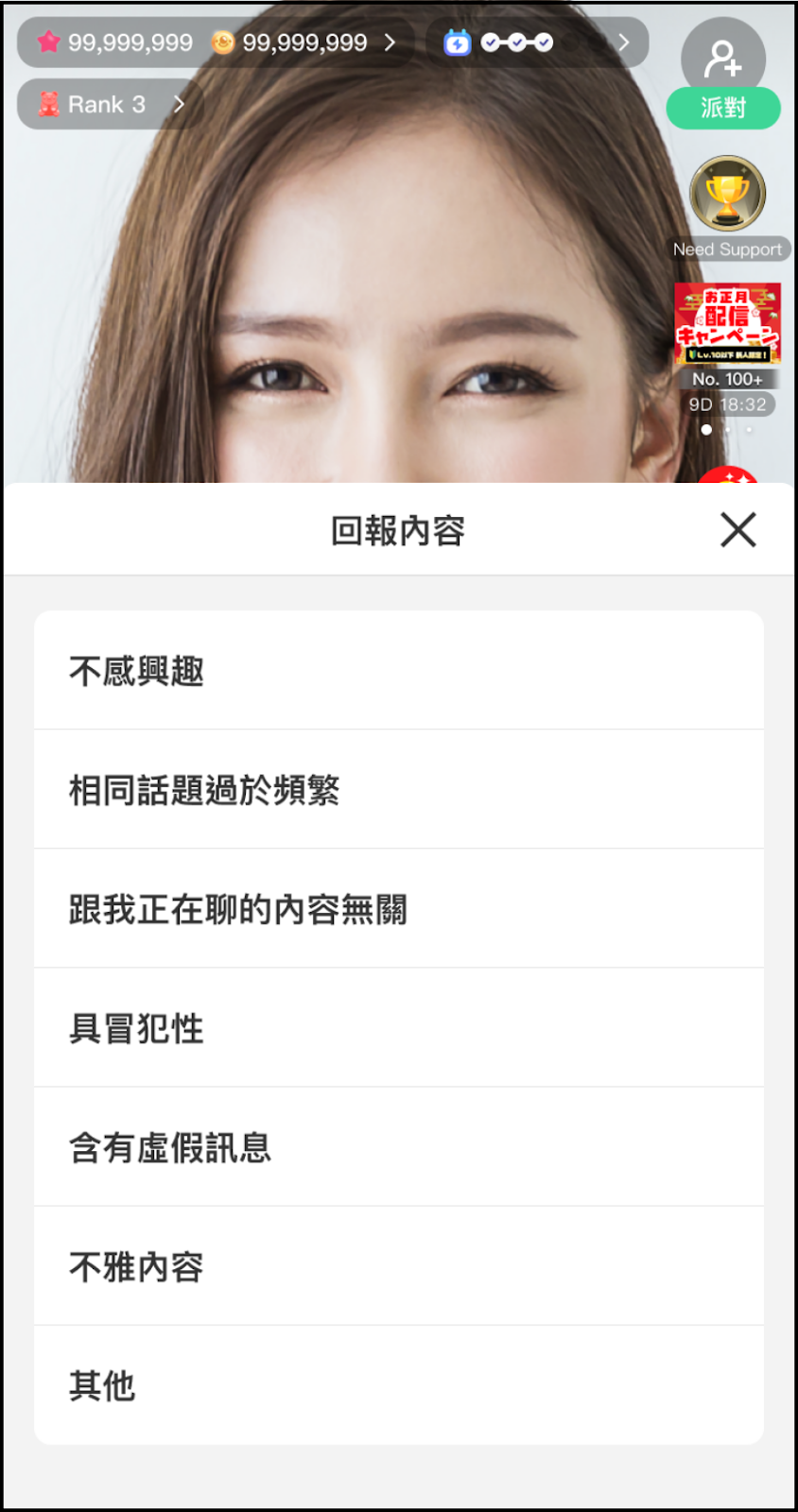Tap the blue daily check-in calendar icon
This screenshot has width=798, height=1512.
click(458, 42)
